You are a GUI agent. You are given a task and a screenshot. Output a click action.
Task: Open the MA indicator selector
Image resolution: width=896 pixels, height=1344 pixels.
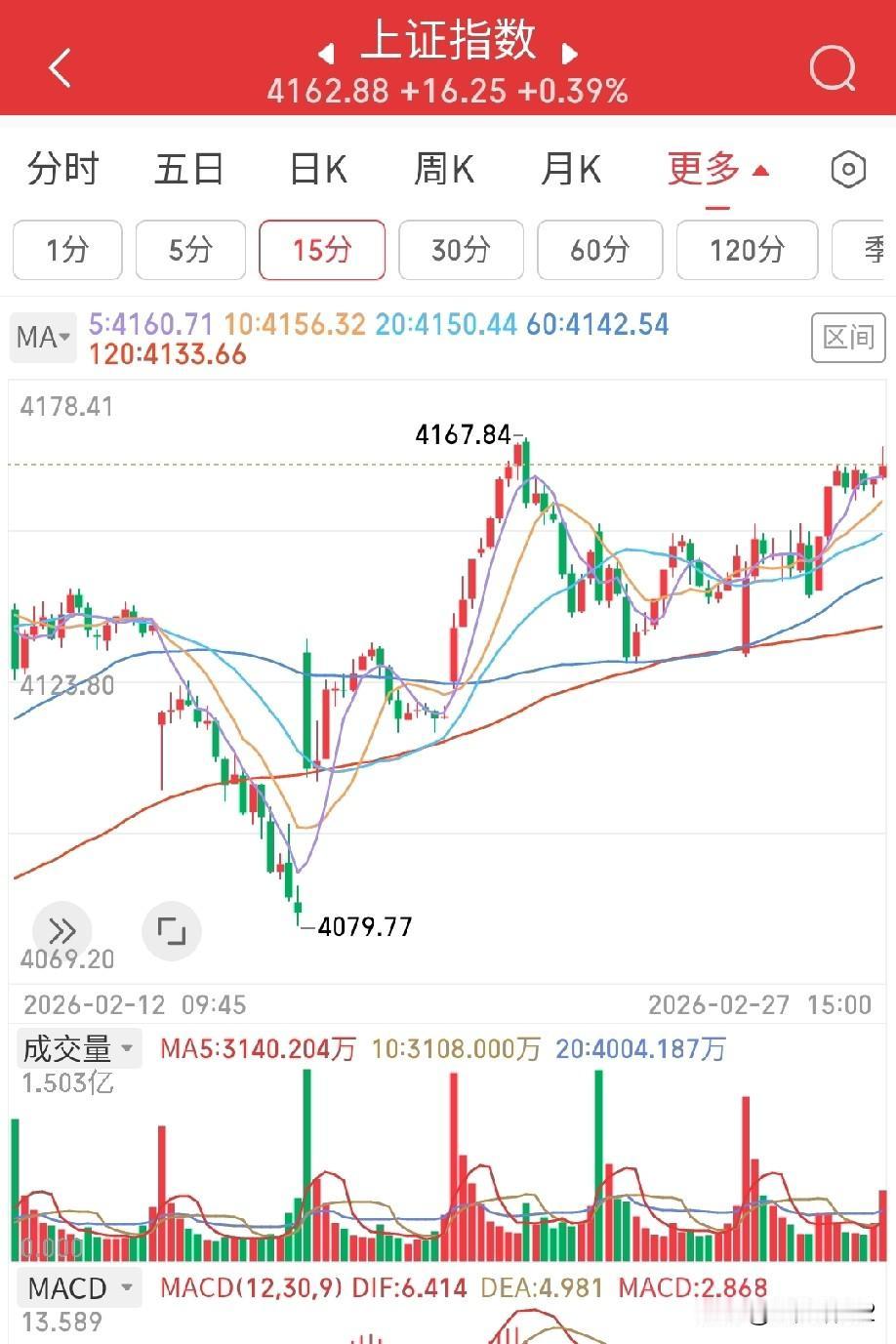[42, 337]
